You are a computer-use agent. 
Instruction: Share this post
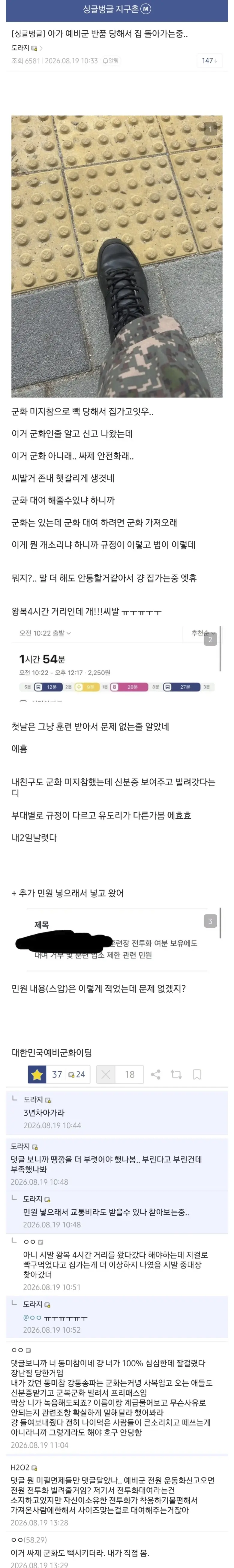click(x=156, y=1074)
